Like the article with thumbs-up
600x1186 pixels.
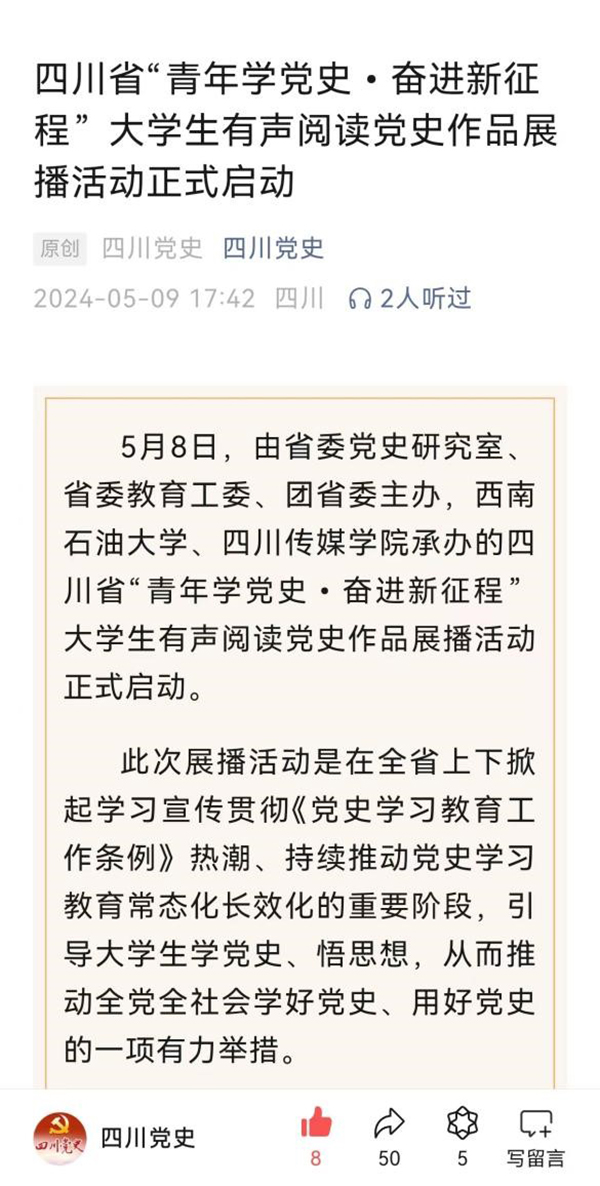pyautogui.click(x=316, y=1122)
